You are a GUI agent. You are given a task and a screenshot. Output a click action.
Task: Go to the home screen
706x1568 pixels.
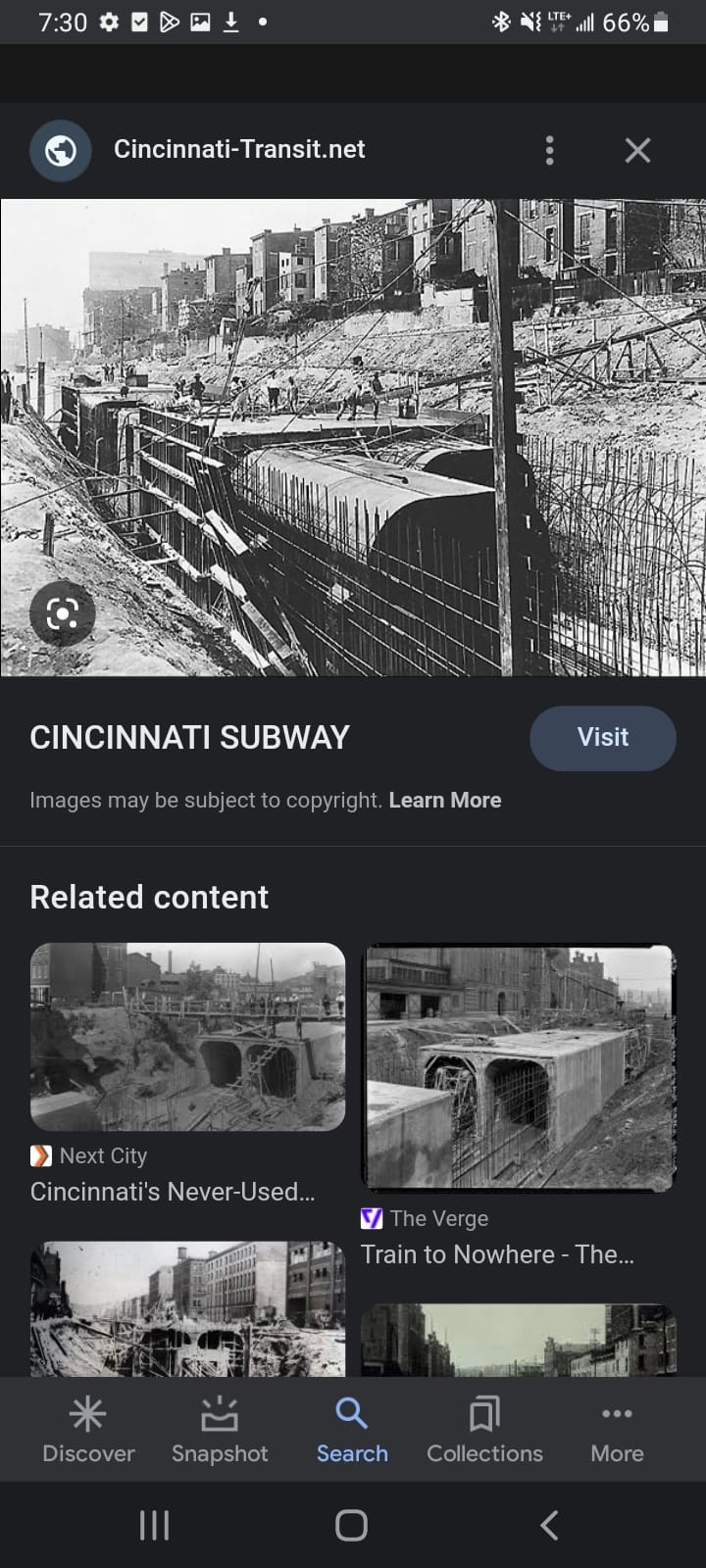351,1525
